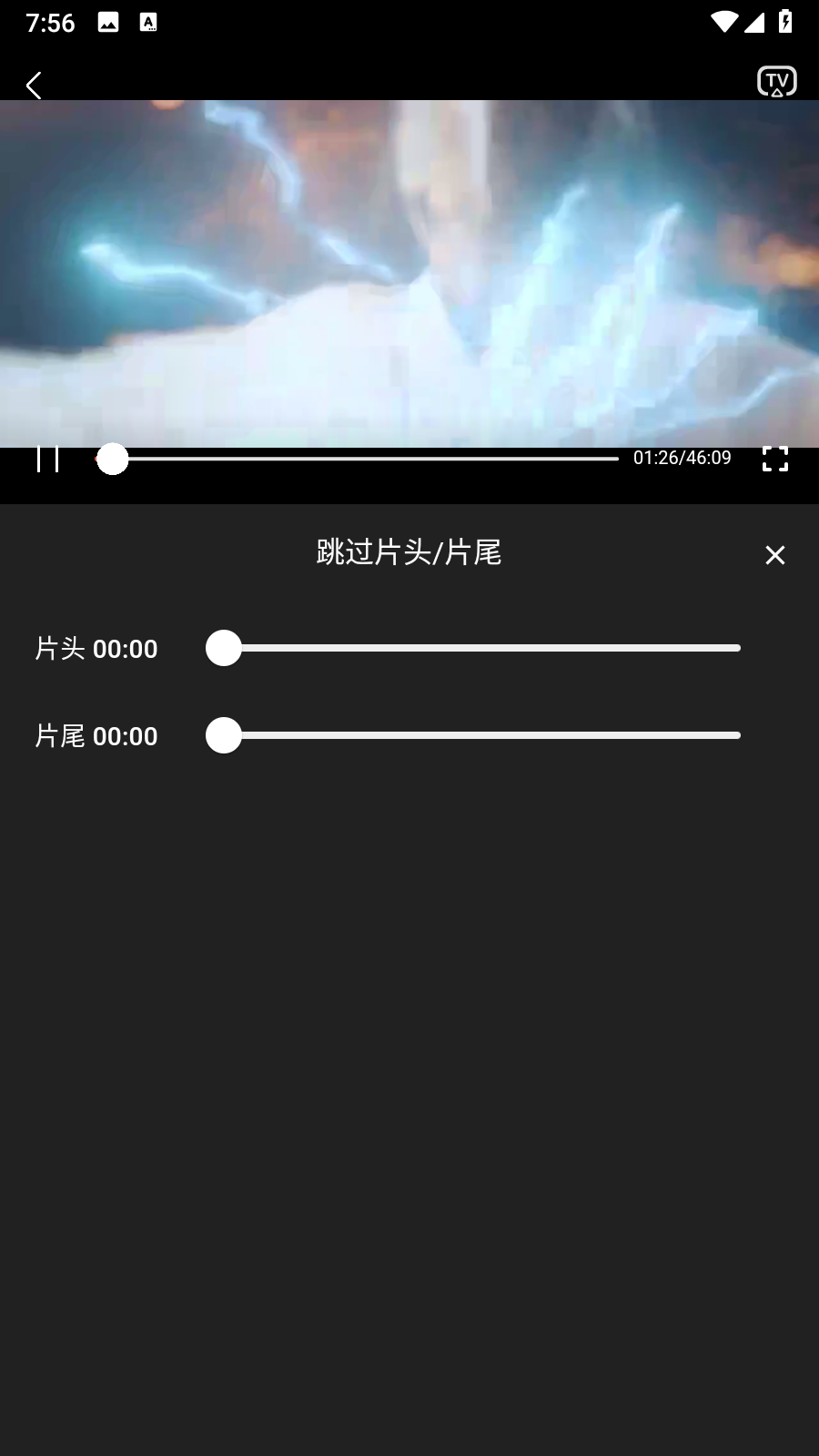Go back using the top-left arrow
819x1456 pixels.
(34, 86)
